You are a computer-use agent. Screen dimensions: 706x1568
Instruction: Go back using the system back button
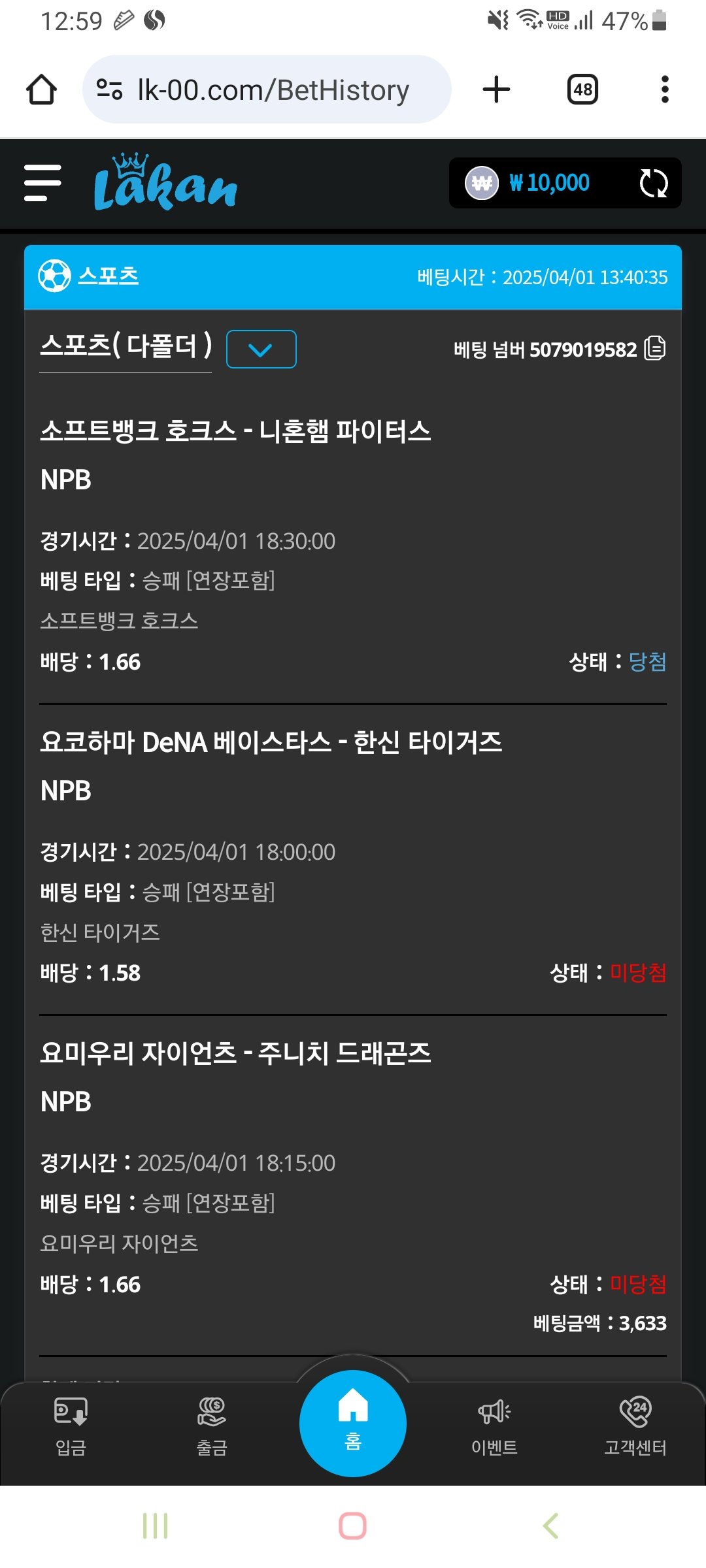(550, 1526)
